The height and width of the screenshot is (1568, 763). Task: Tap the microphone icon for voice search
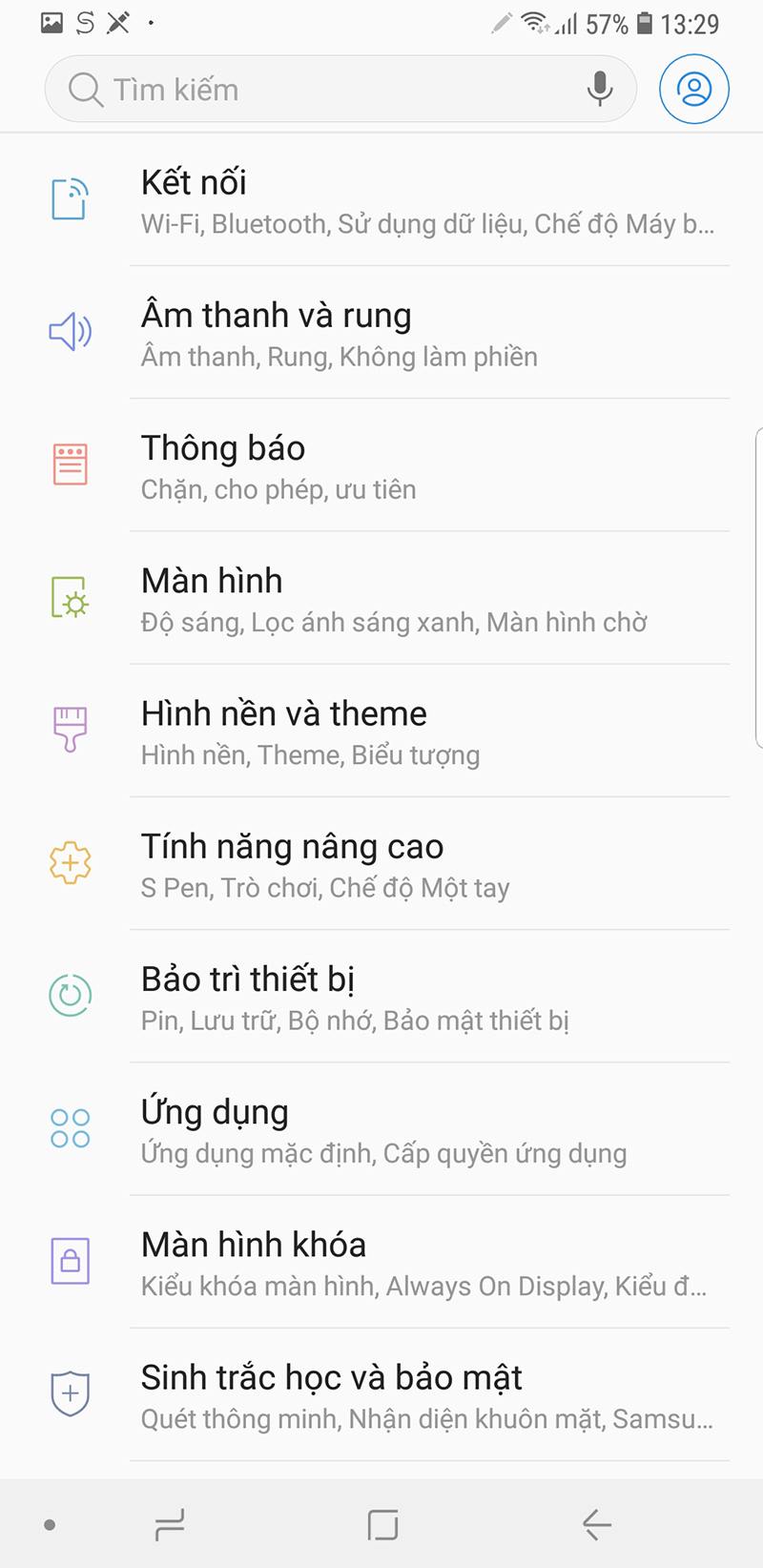(599, 89)
